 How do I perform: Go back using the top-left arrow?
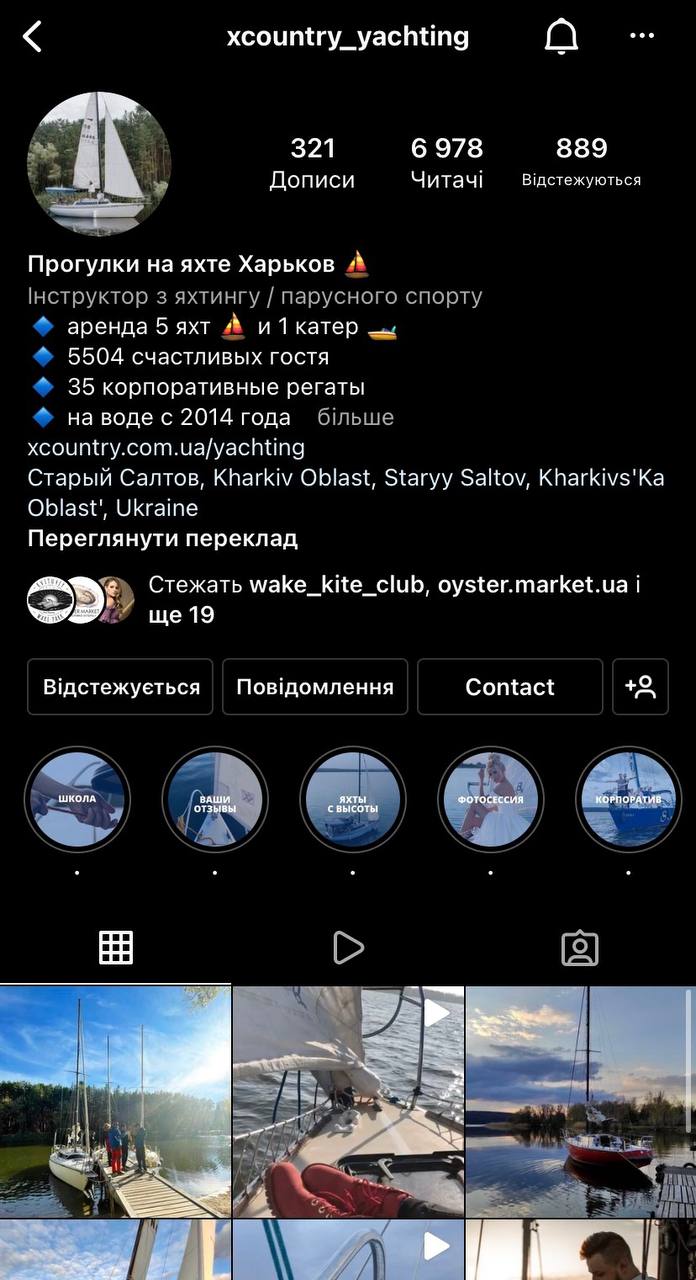pyautogui.click(x=33, y=38)
